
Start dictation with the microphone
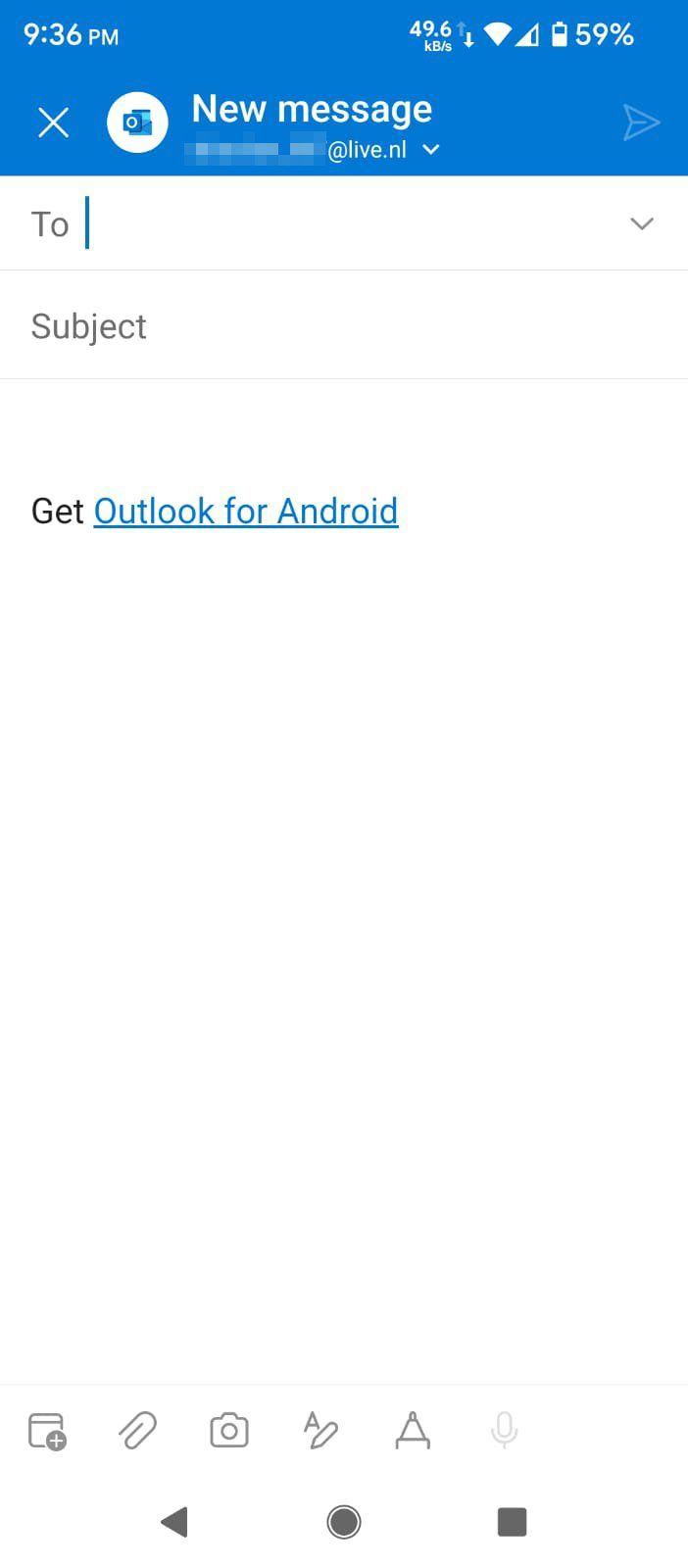point(504,1431)
